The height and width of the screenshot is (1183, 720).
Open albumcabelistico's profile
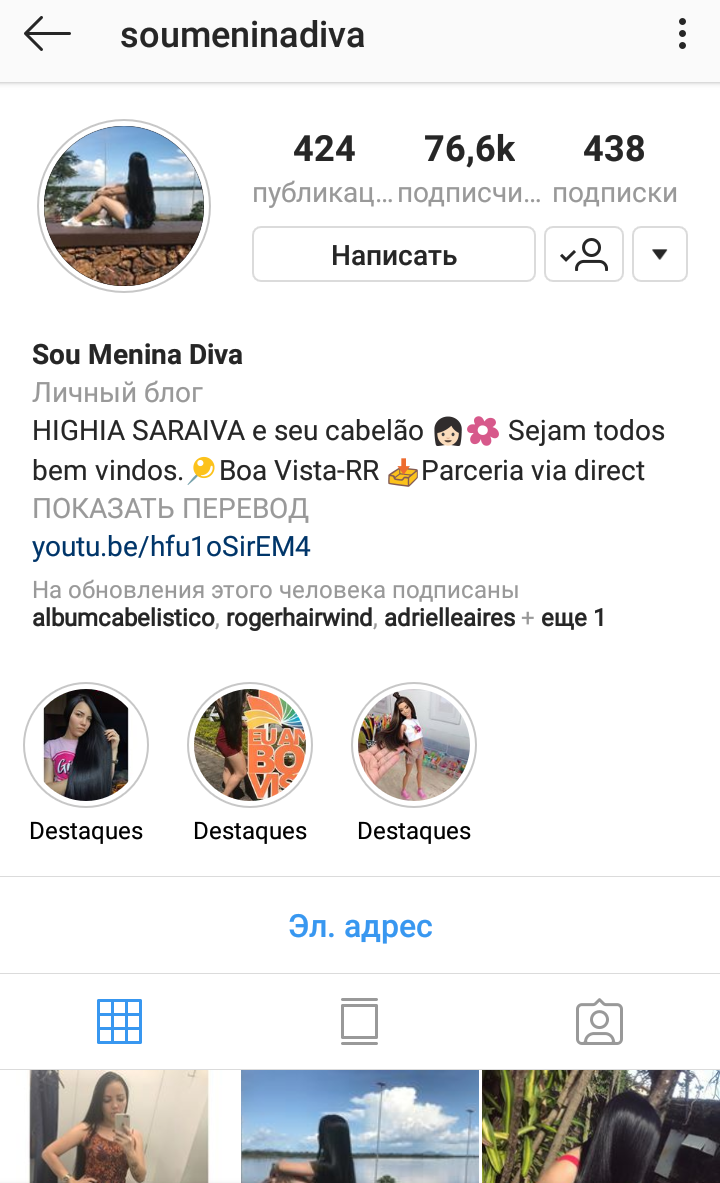tap(123, 618)
